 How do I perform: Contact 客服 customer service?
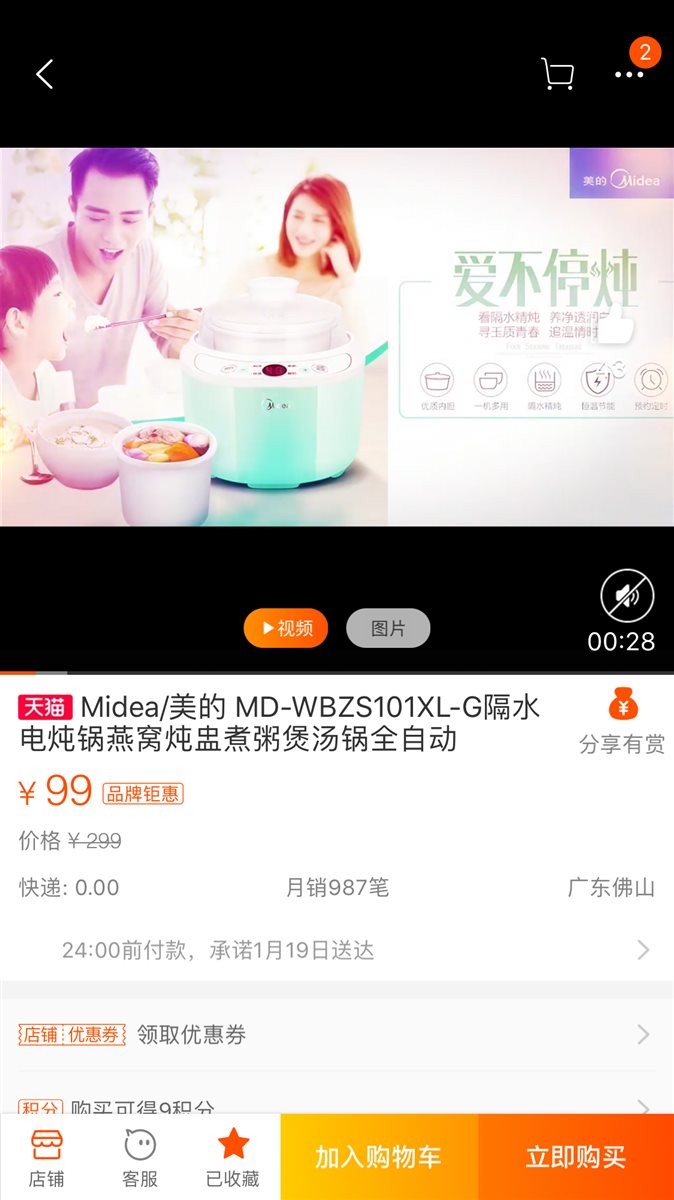pos(140,1157)
